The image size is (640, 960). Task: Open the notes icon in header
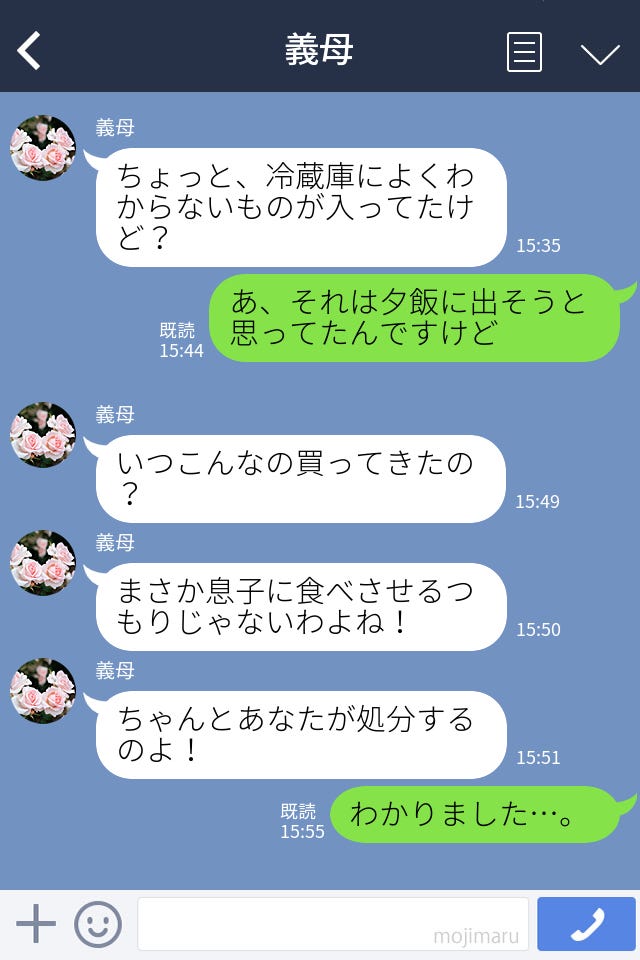tap(524, 52)
